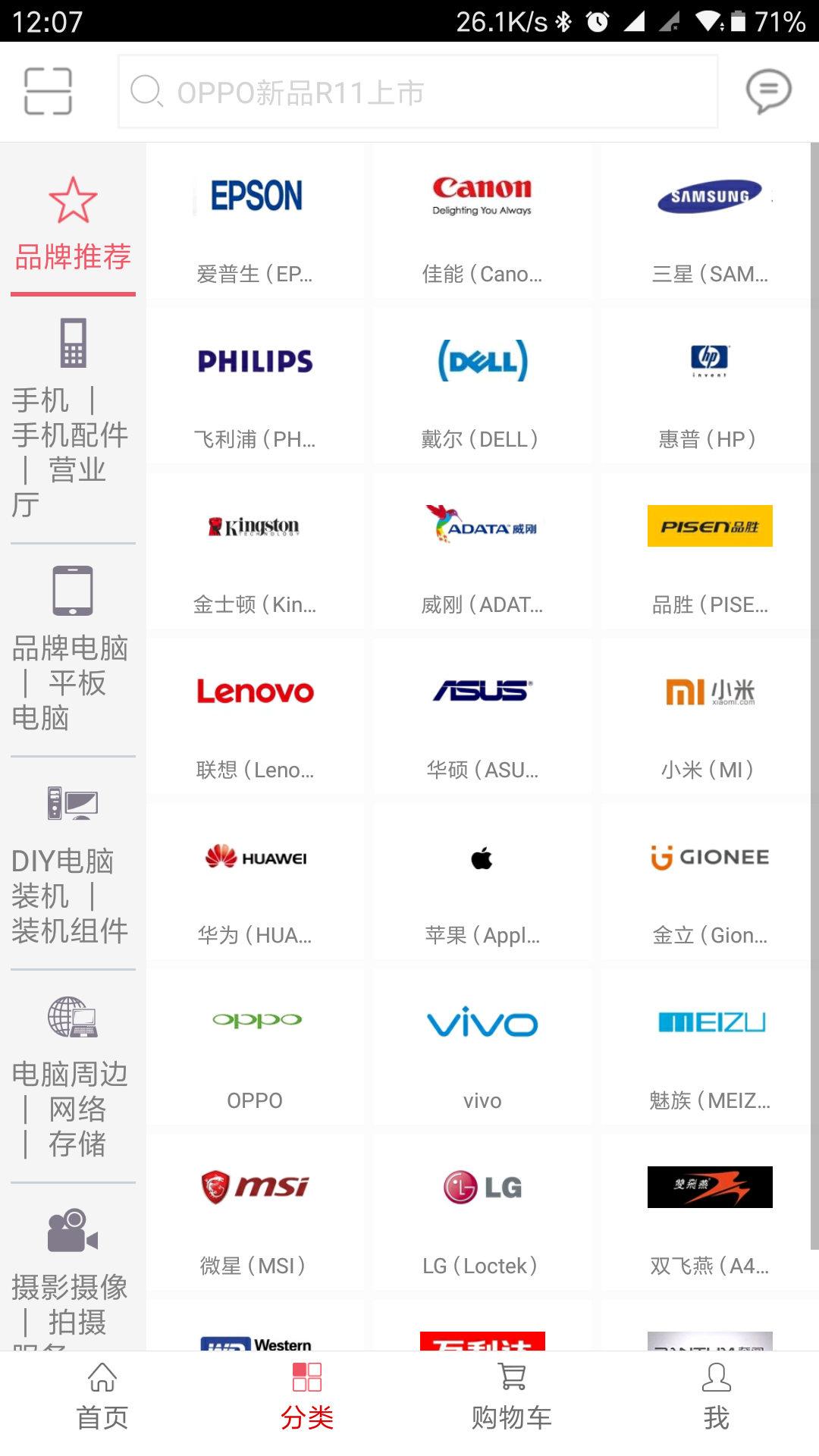Screen dimensions: 819x1456
Task: Go to the 首页 home tab
Action: click(x=102, y=1397)
